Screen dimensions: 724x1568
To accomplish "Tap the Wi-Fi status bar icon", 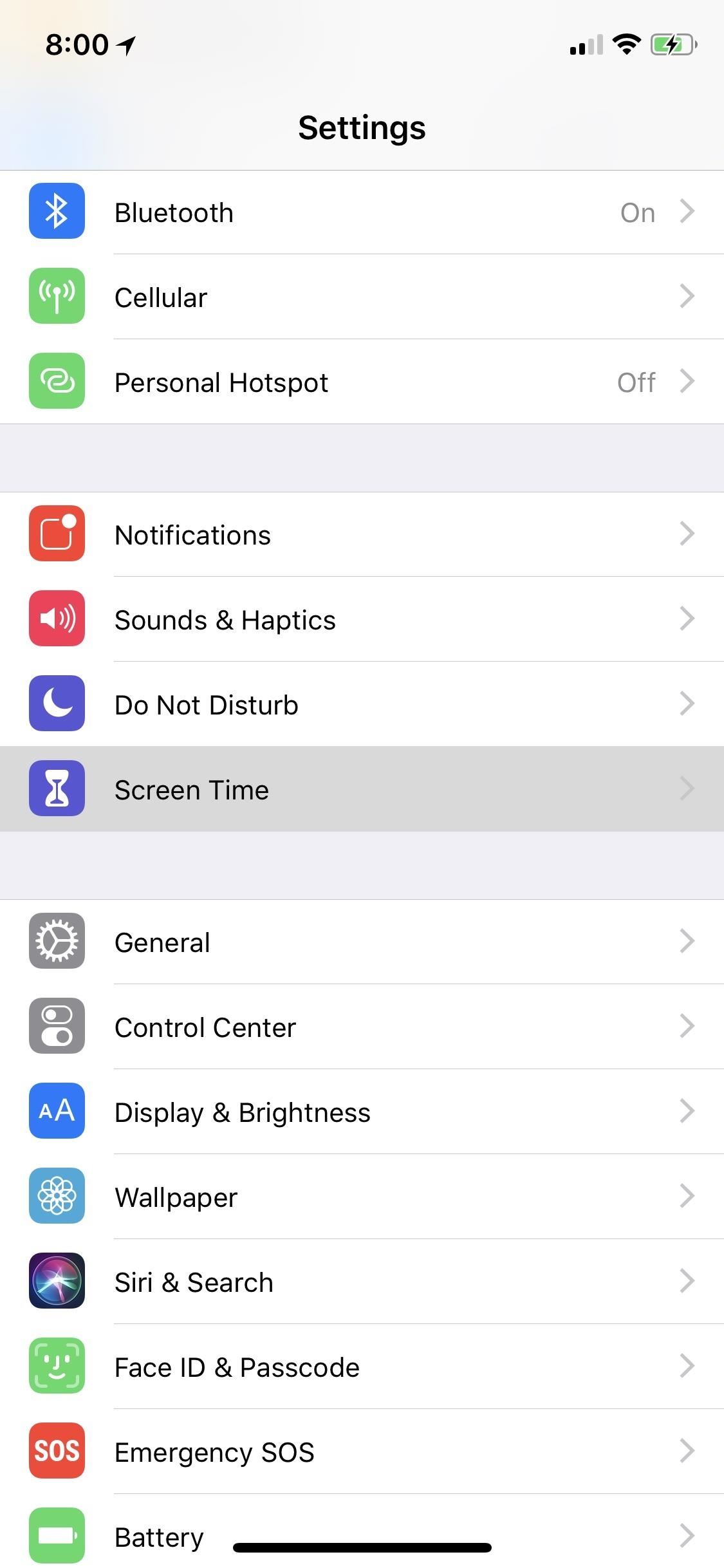I will pyautogui.click(x=625, y=43).
